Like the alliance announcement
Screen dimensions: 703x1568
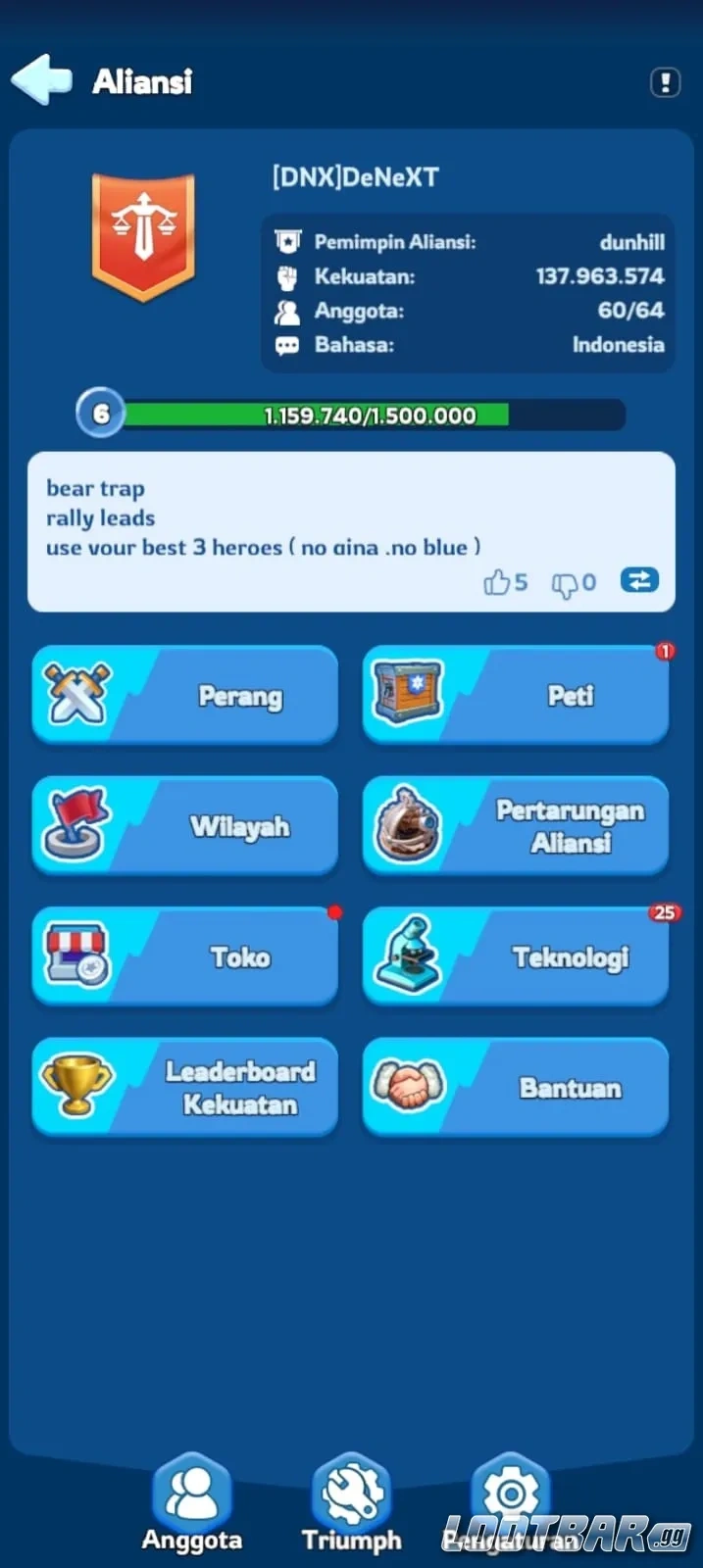[x=497, y=583]
